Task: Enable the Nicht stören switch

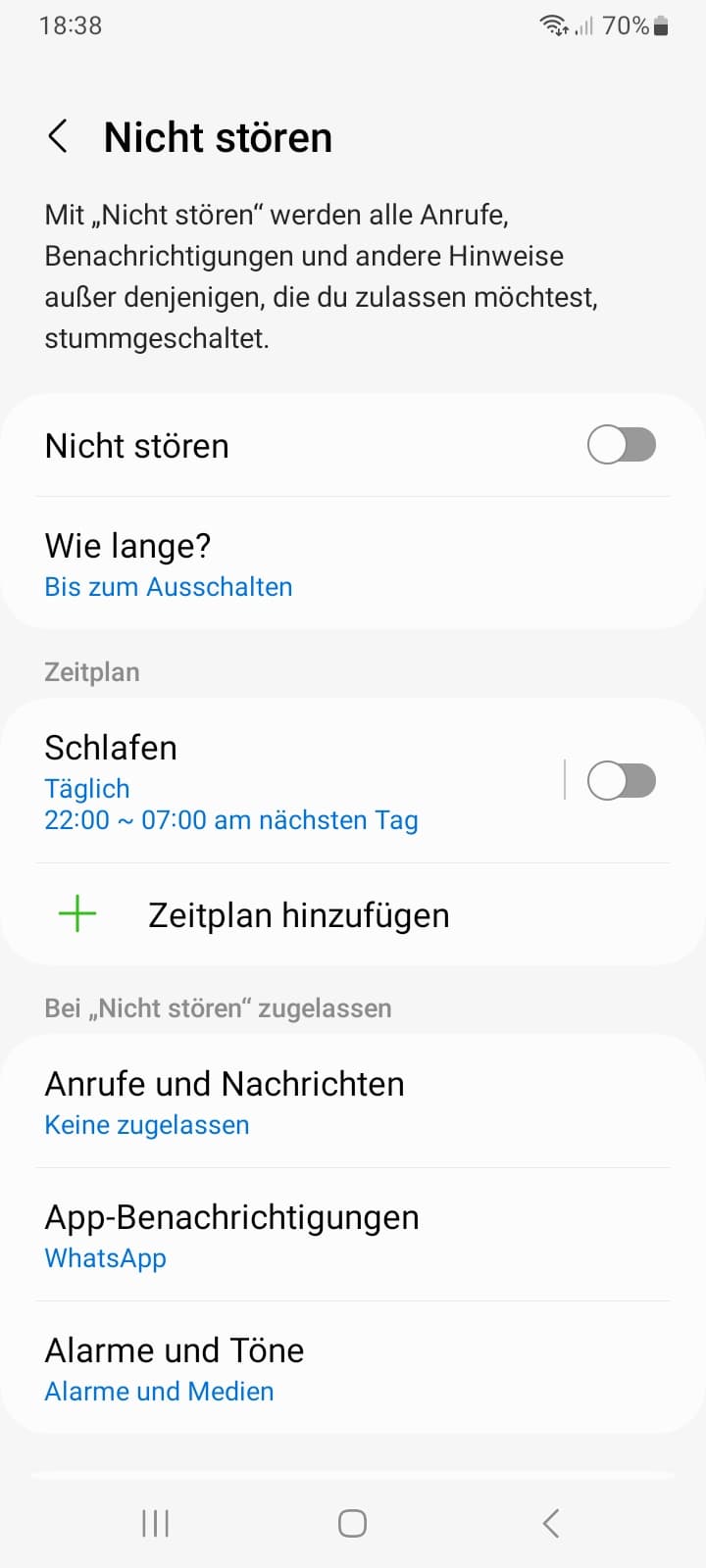Action: coord(621,445)
